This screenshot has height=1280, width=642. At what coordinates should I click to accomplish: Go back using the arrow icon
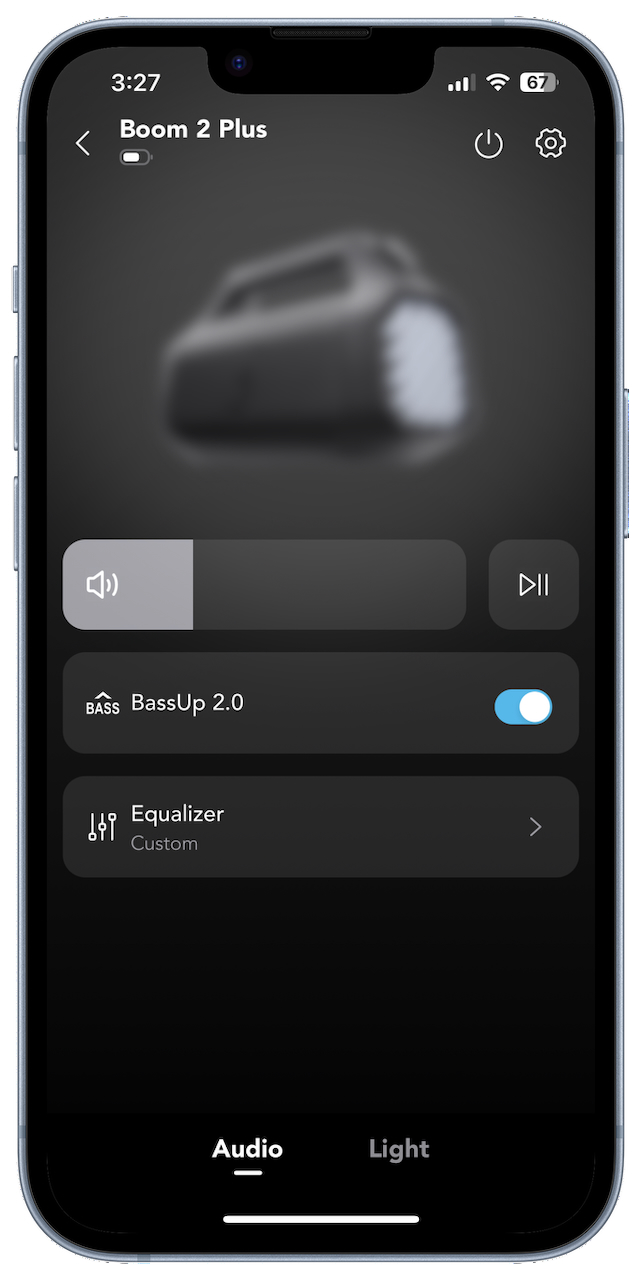(x=83, y=144)
